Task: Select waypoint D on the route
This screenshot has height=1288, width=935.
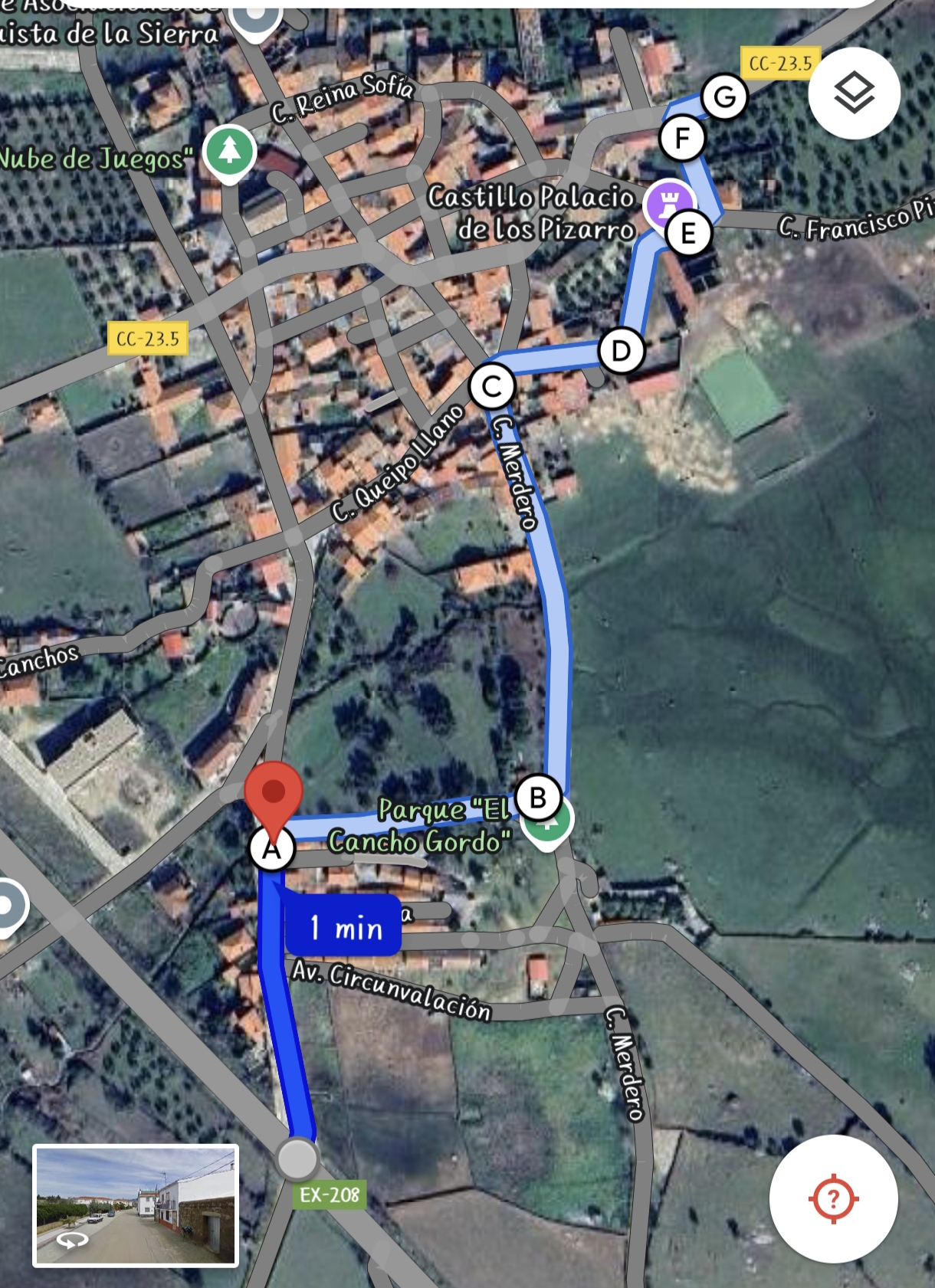Action: [621, 351]
